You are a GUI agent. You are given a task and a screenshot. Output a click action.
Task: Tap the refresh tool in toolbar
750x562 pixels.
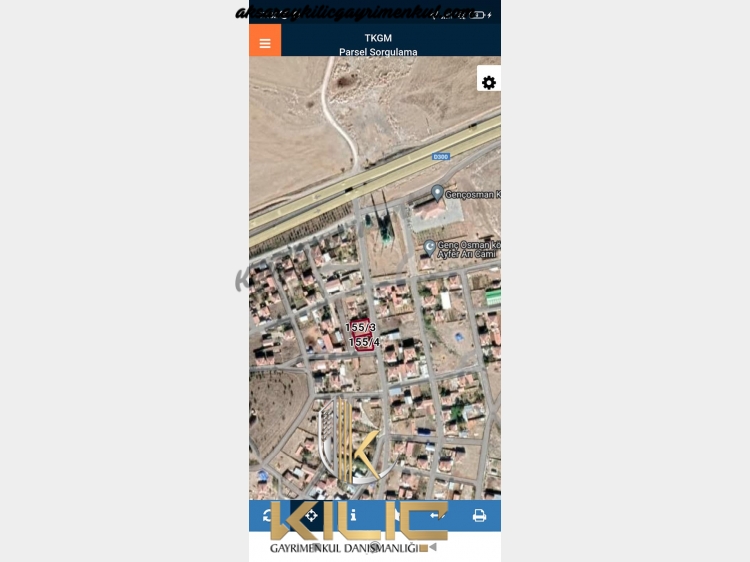tap(268, 516)
